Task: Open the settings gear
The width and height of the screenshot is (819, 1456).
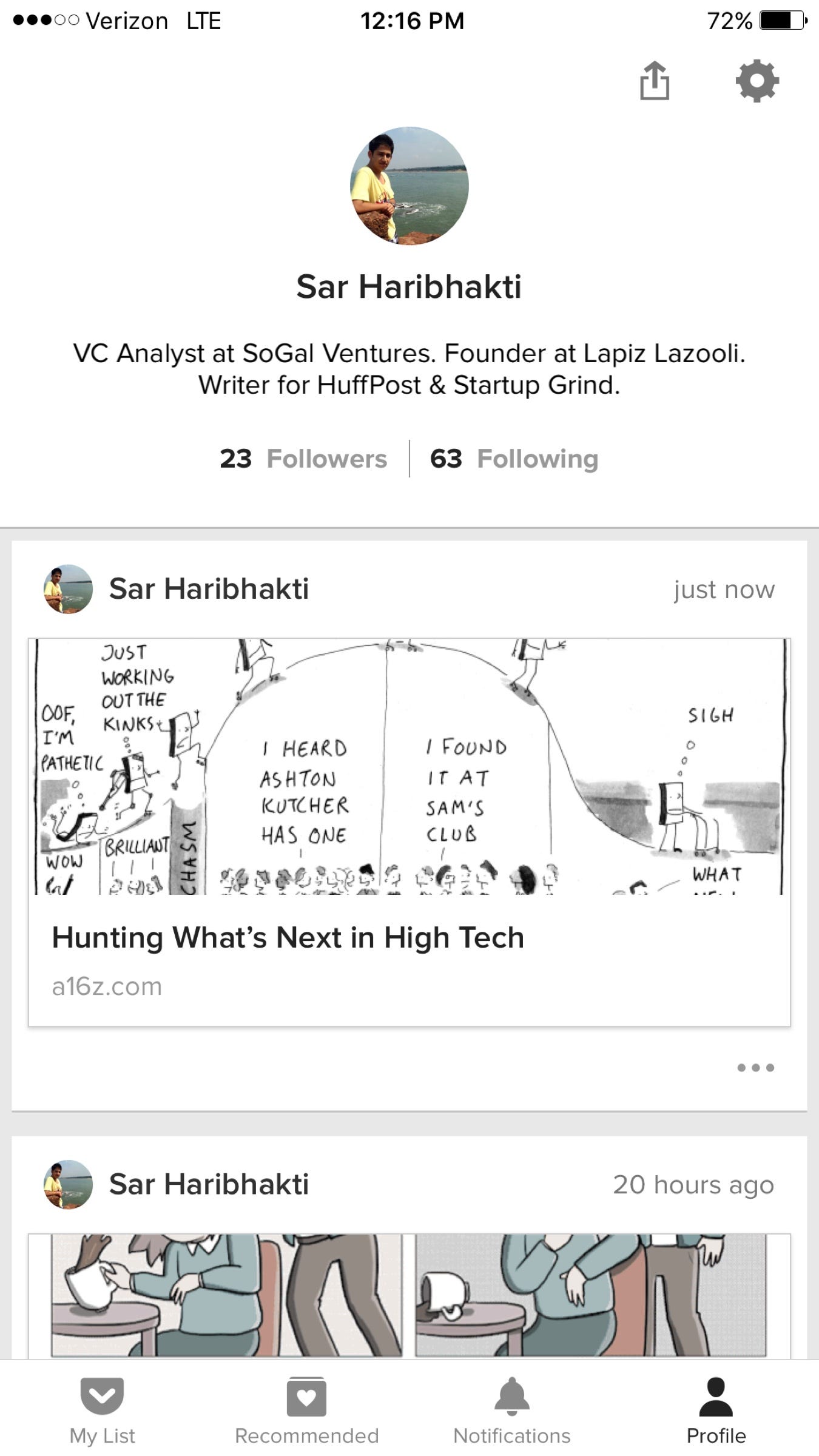Action: (757, 81)
